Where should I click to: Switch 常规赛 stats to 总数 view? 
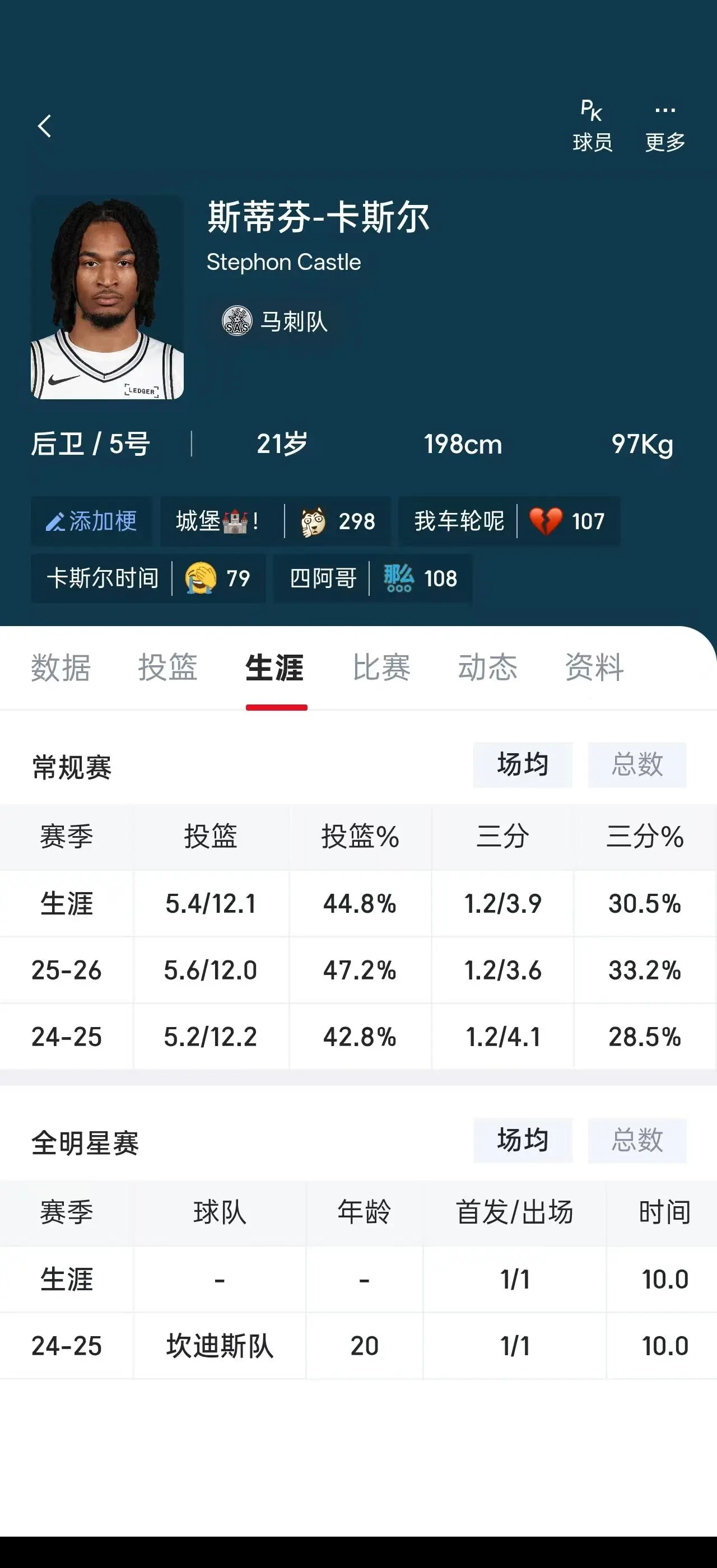point(637,765)
